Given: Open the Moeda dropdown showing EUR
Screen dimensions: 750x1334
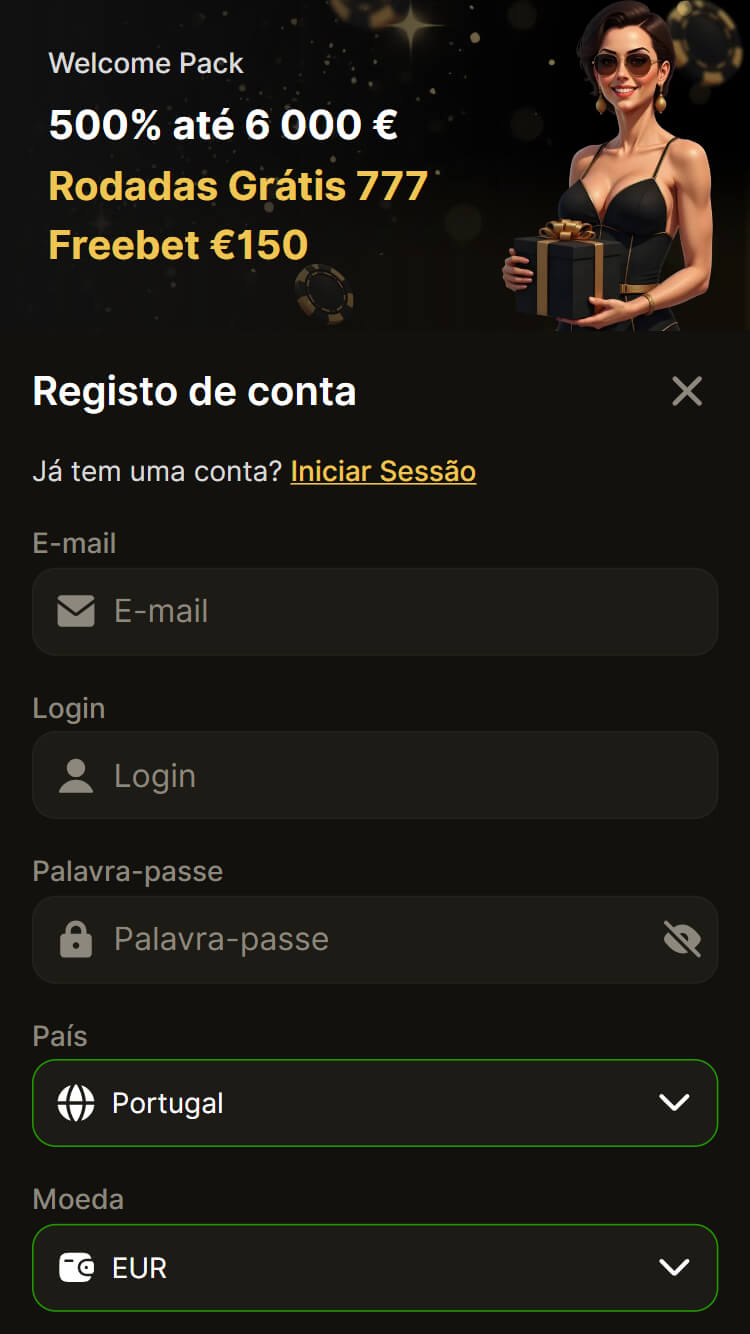Looking at the screenshot, I should [375, 1267].
